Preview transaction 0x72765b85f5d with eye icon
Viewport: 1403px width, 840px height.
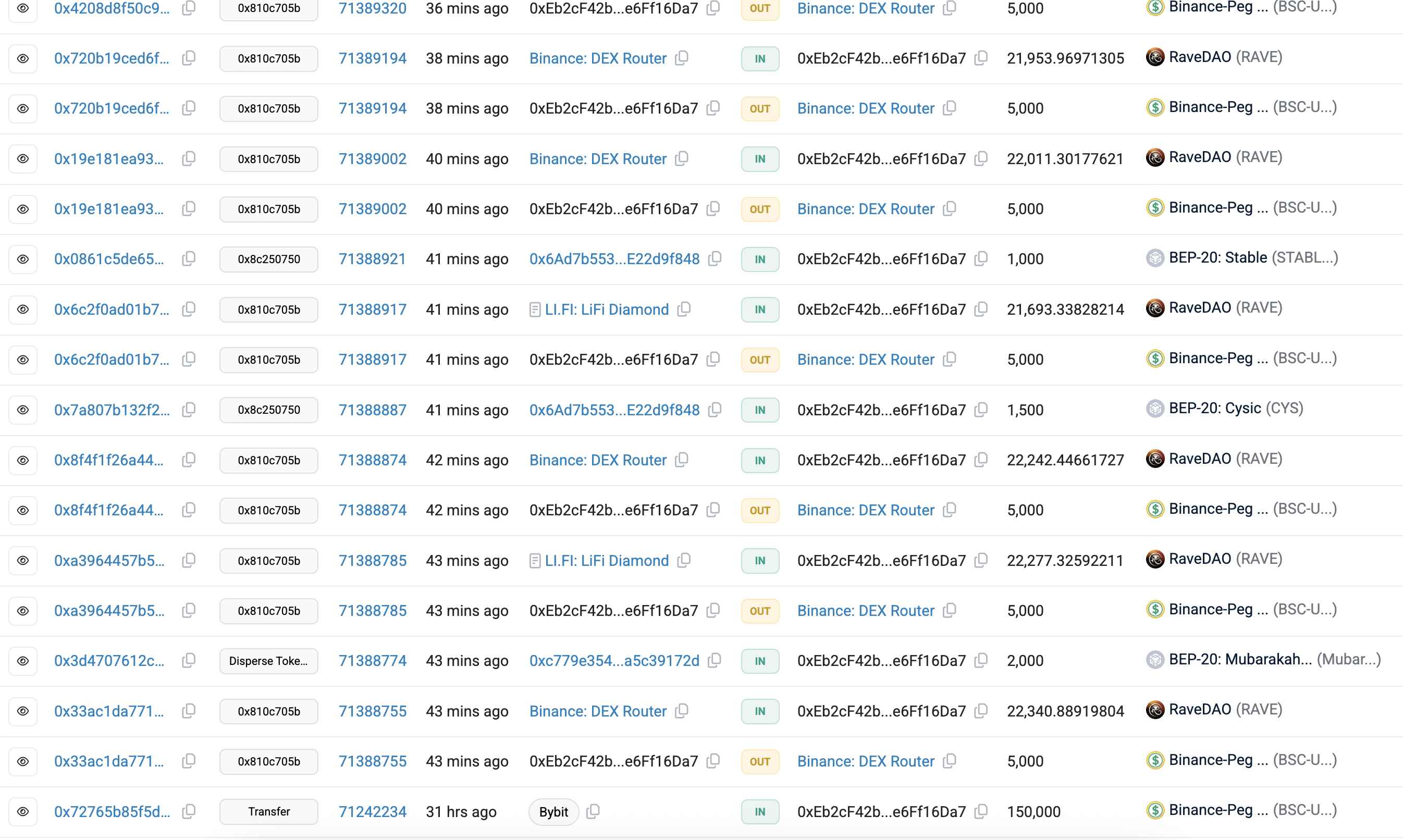point(22,812)
